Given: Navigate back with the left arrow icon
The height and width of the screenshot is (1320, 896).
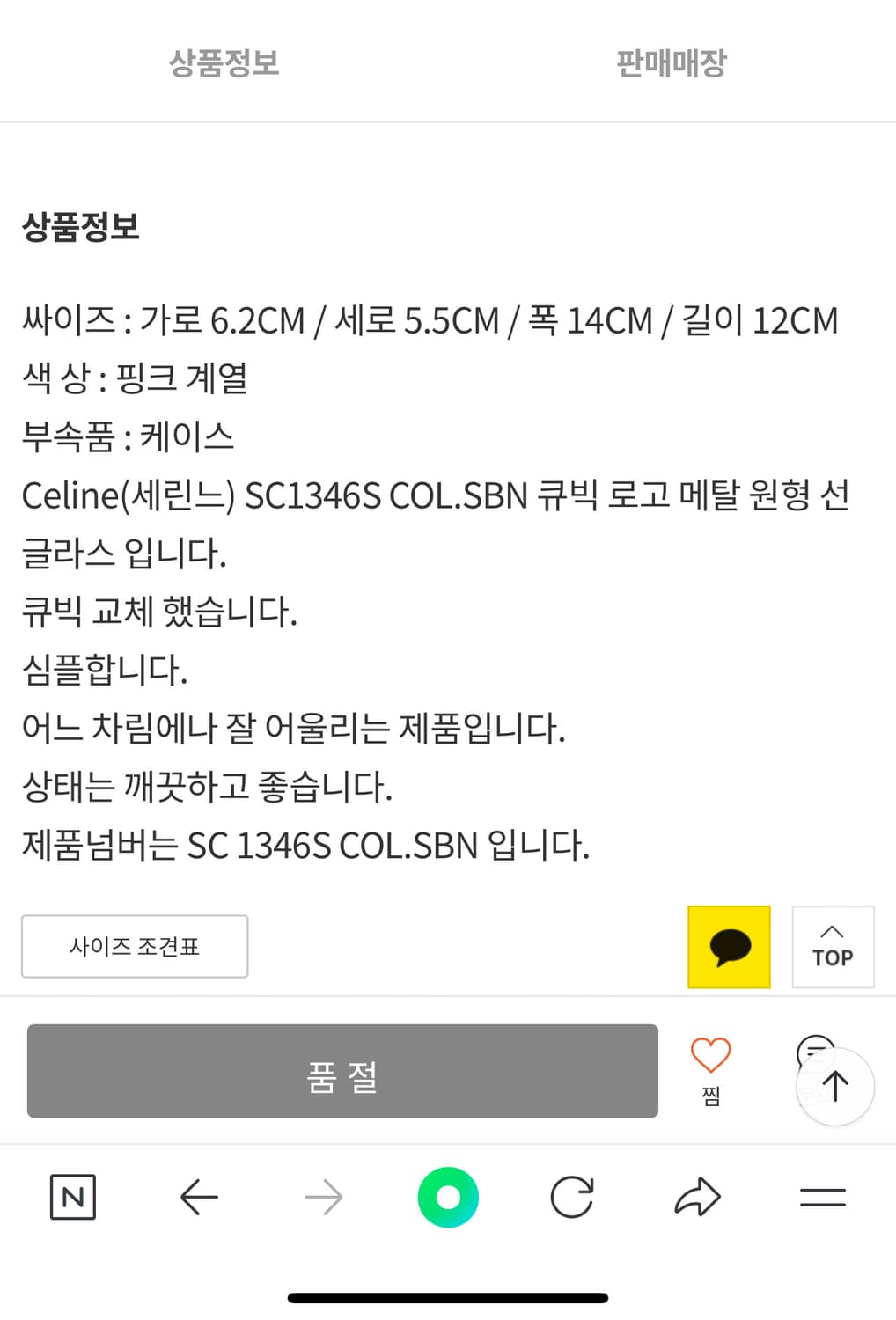Looking at the screenshot, I should click(x=198, y=1197).
